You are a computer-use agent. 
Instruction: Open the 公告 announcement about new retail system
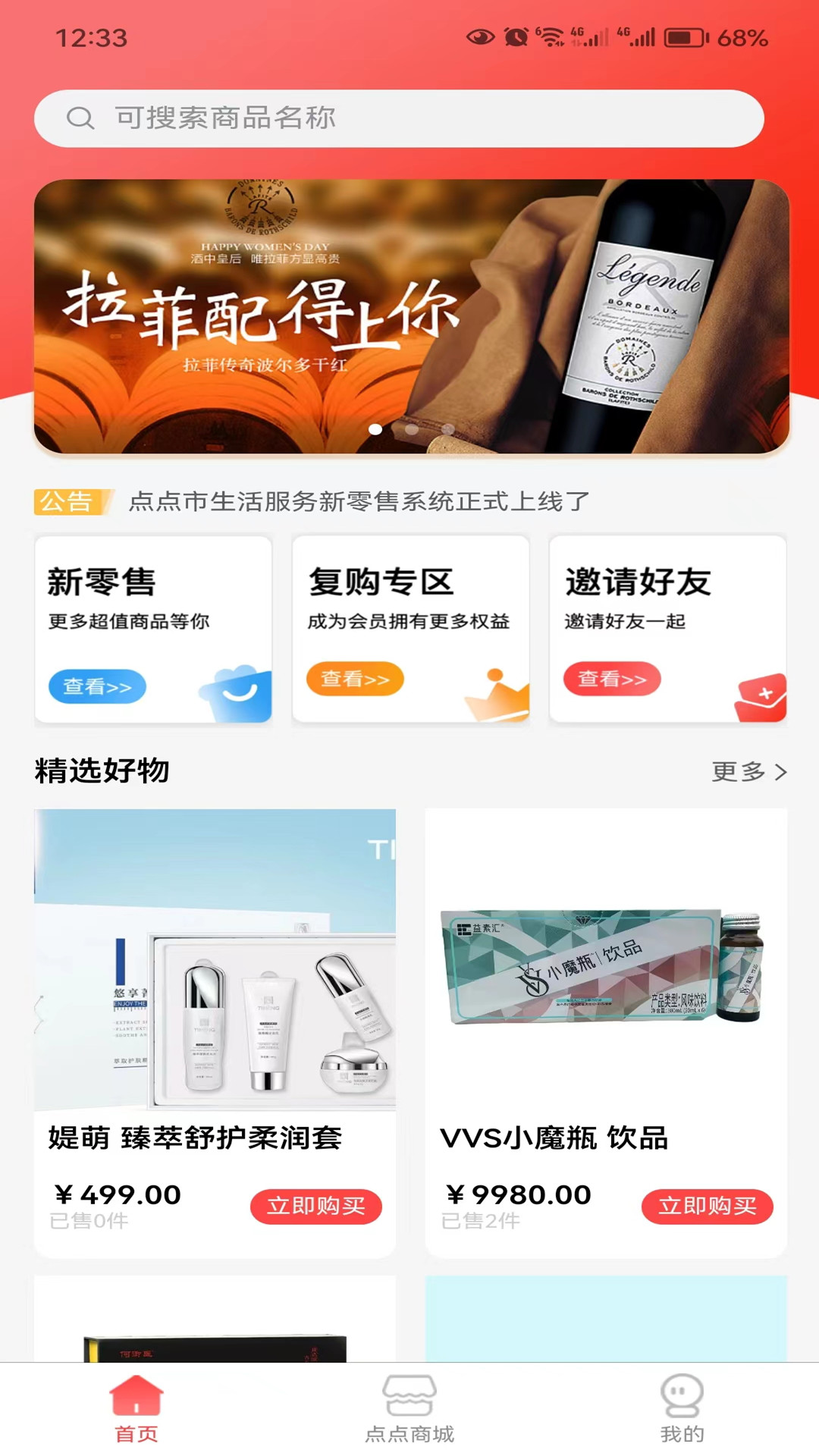click(x=359, y=501)
